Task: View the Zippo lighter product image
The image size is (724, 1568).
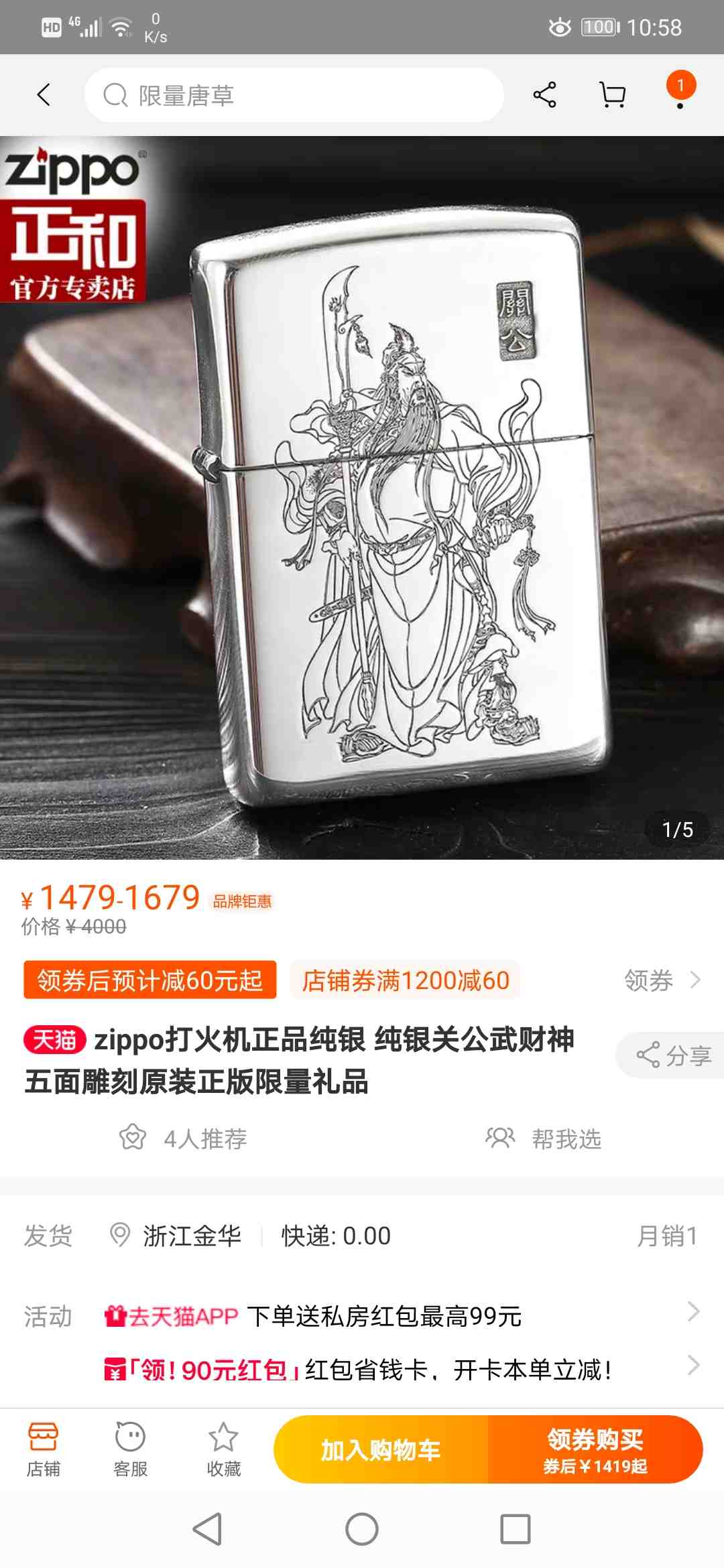Action: pos(362,497)
